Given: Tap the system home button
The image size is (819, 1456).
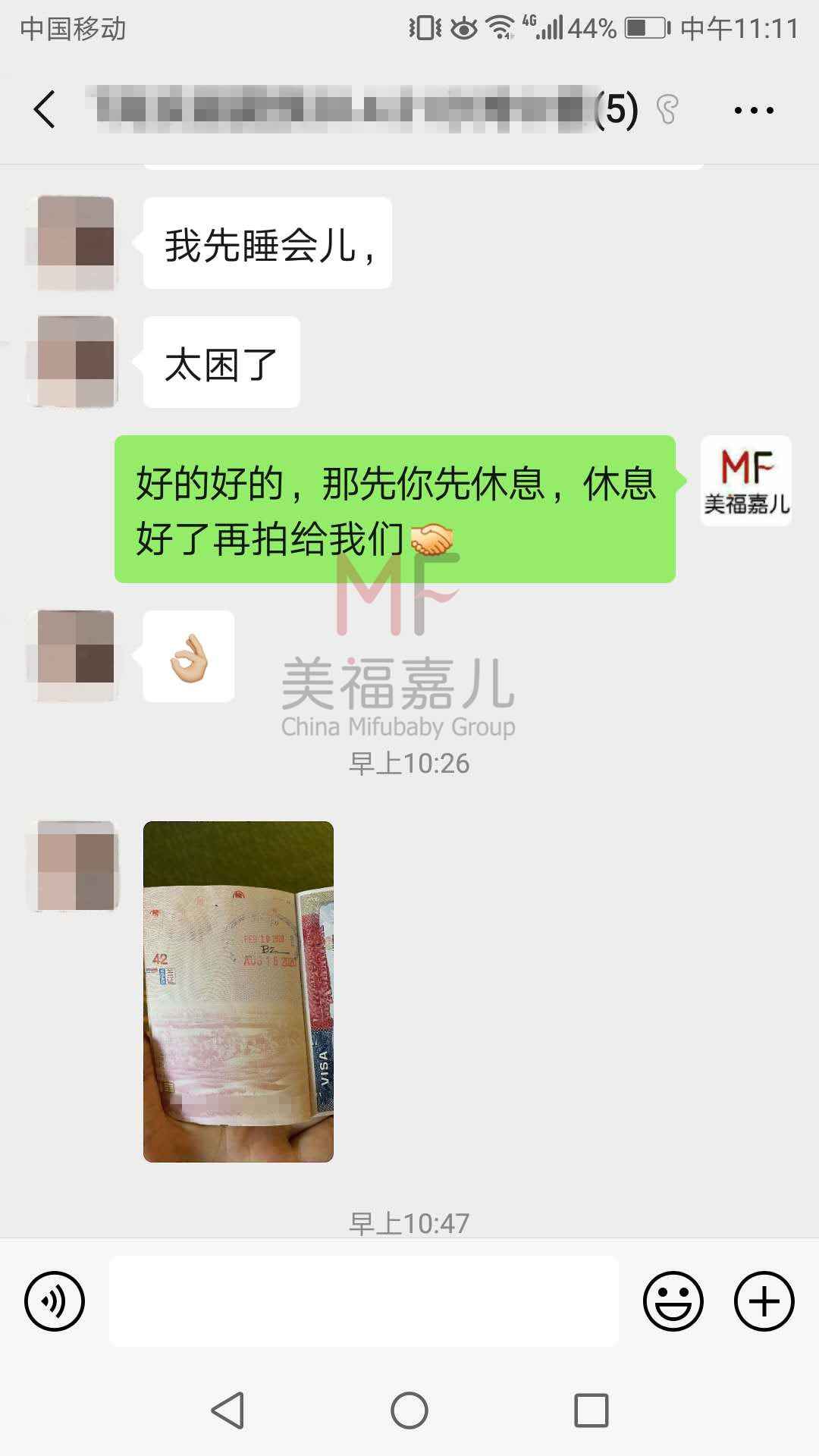Looking at the screenshot, I should [409, 1411].
